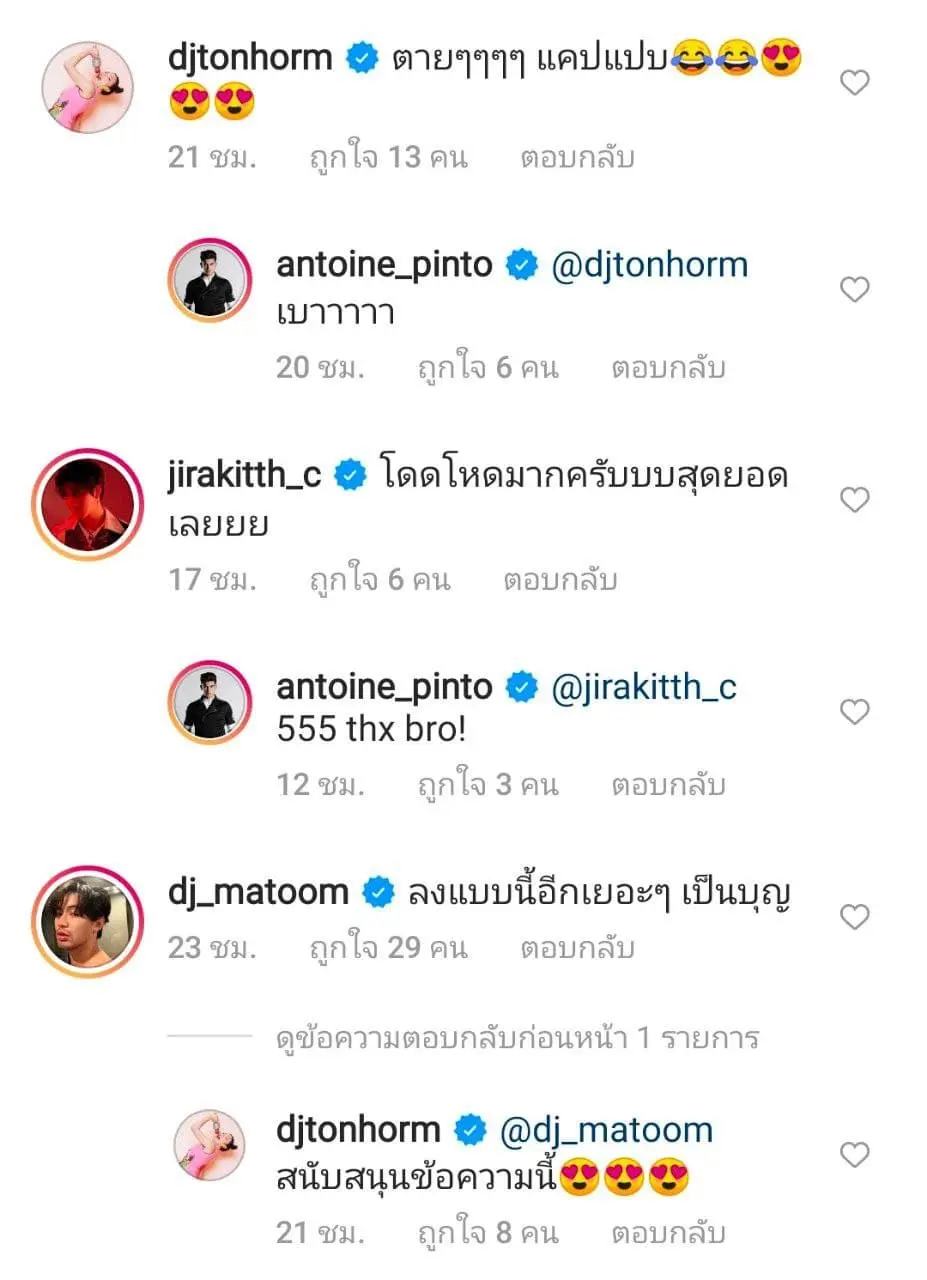Like antoine_pinto's reply to @djtonhorm
Screen dimensions: 927x1280
[853, 290]
